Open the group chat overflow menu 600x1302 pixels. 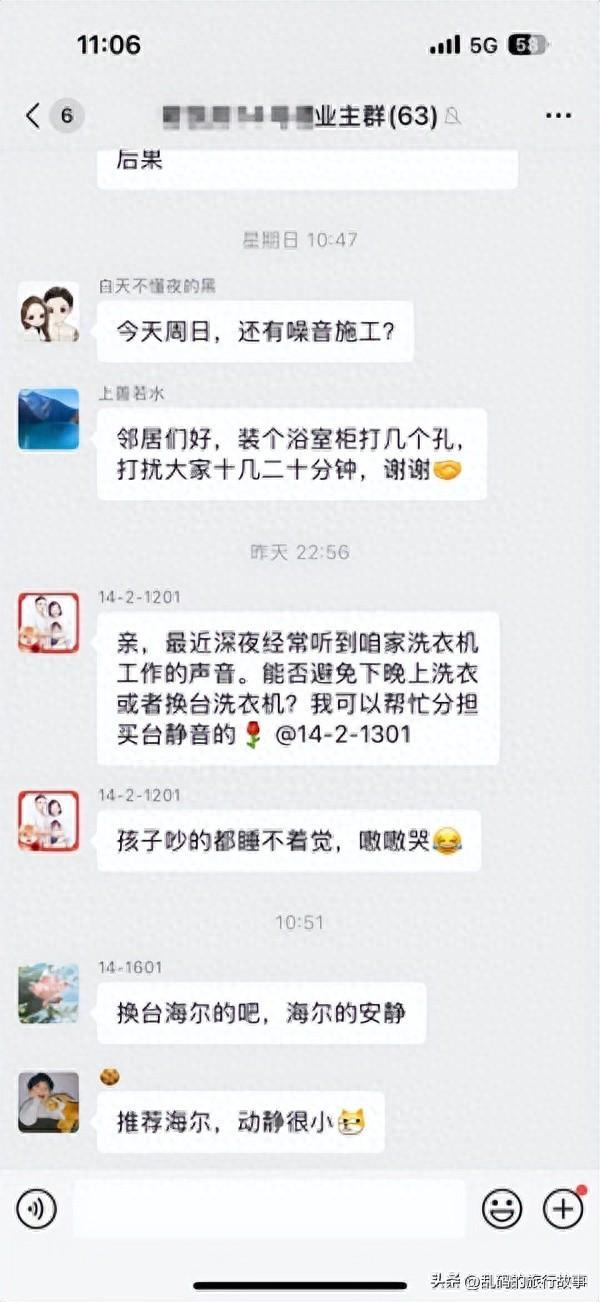558,116
